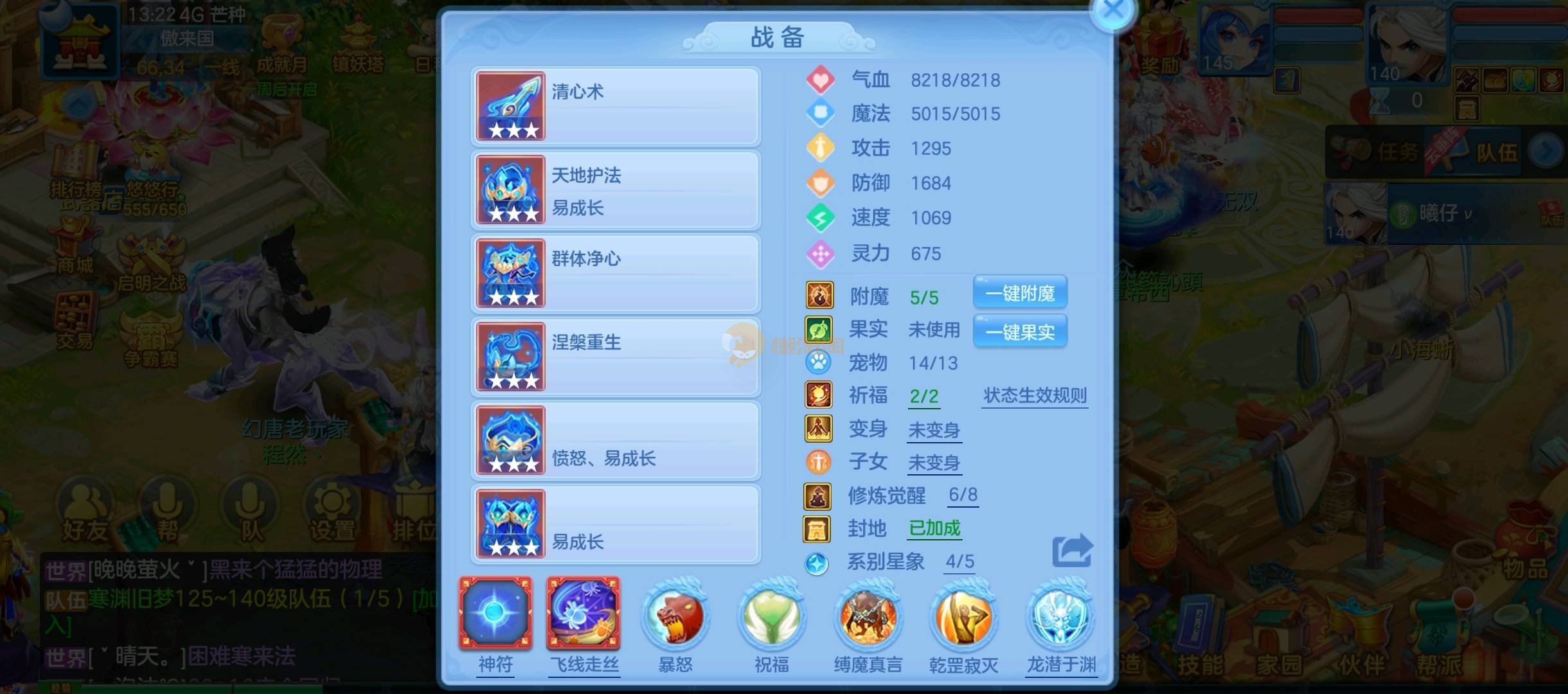Open the 群体净心 skill slot
Viewport: 1568px width, 694px height.
[x=616, y=274]
